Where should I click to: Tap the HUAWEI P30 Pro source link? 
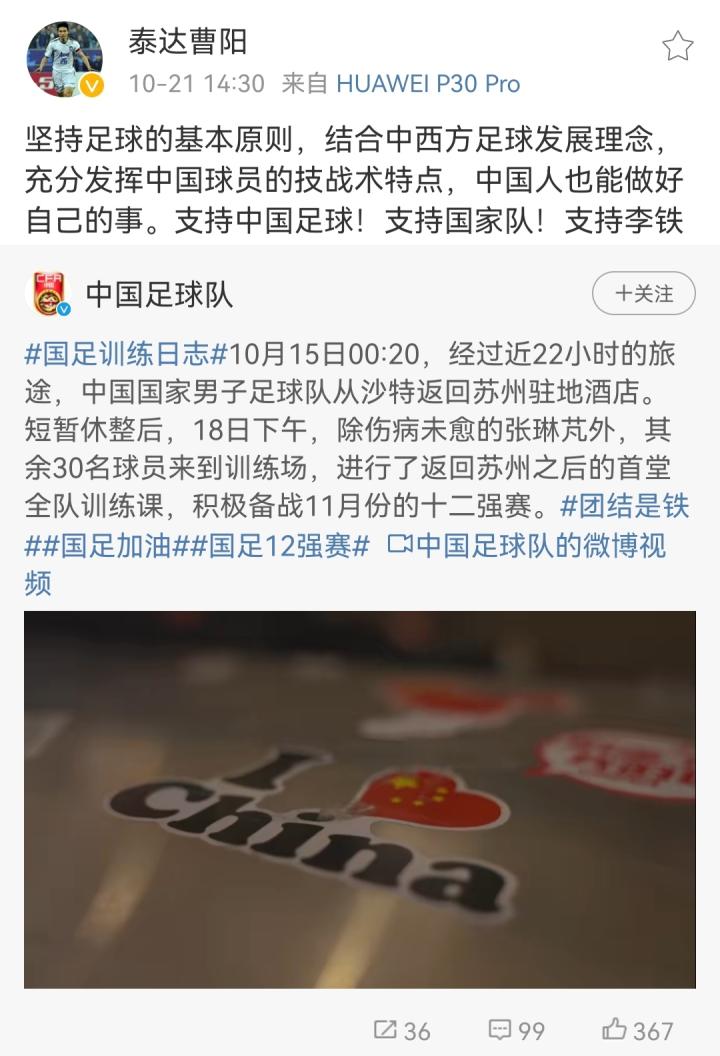pyautogui.click(x=428, y=84)
